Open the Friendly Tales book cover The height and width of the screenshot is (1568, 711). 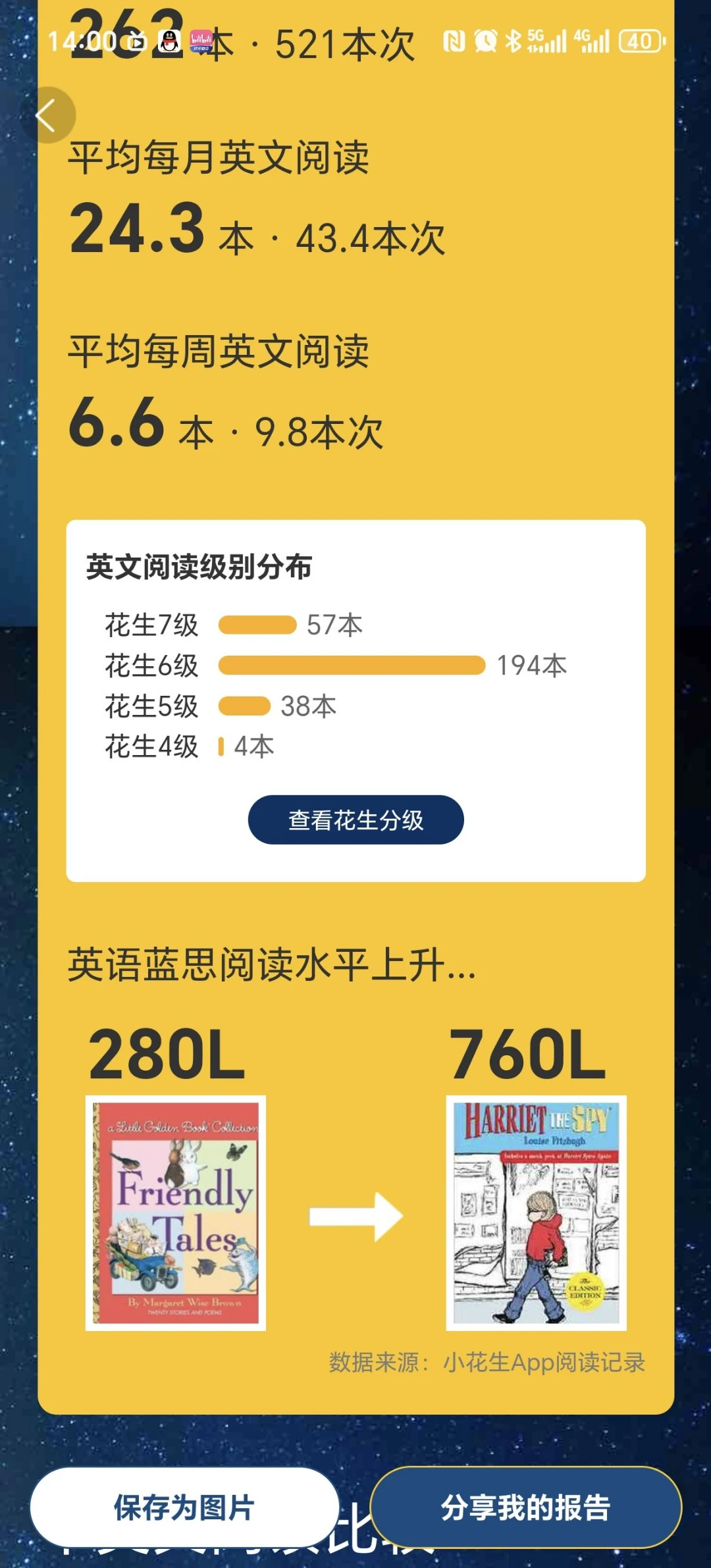click(x=176, y=1213)
